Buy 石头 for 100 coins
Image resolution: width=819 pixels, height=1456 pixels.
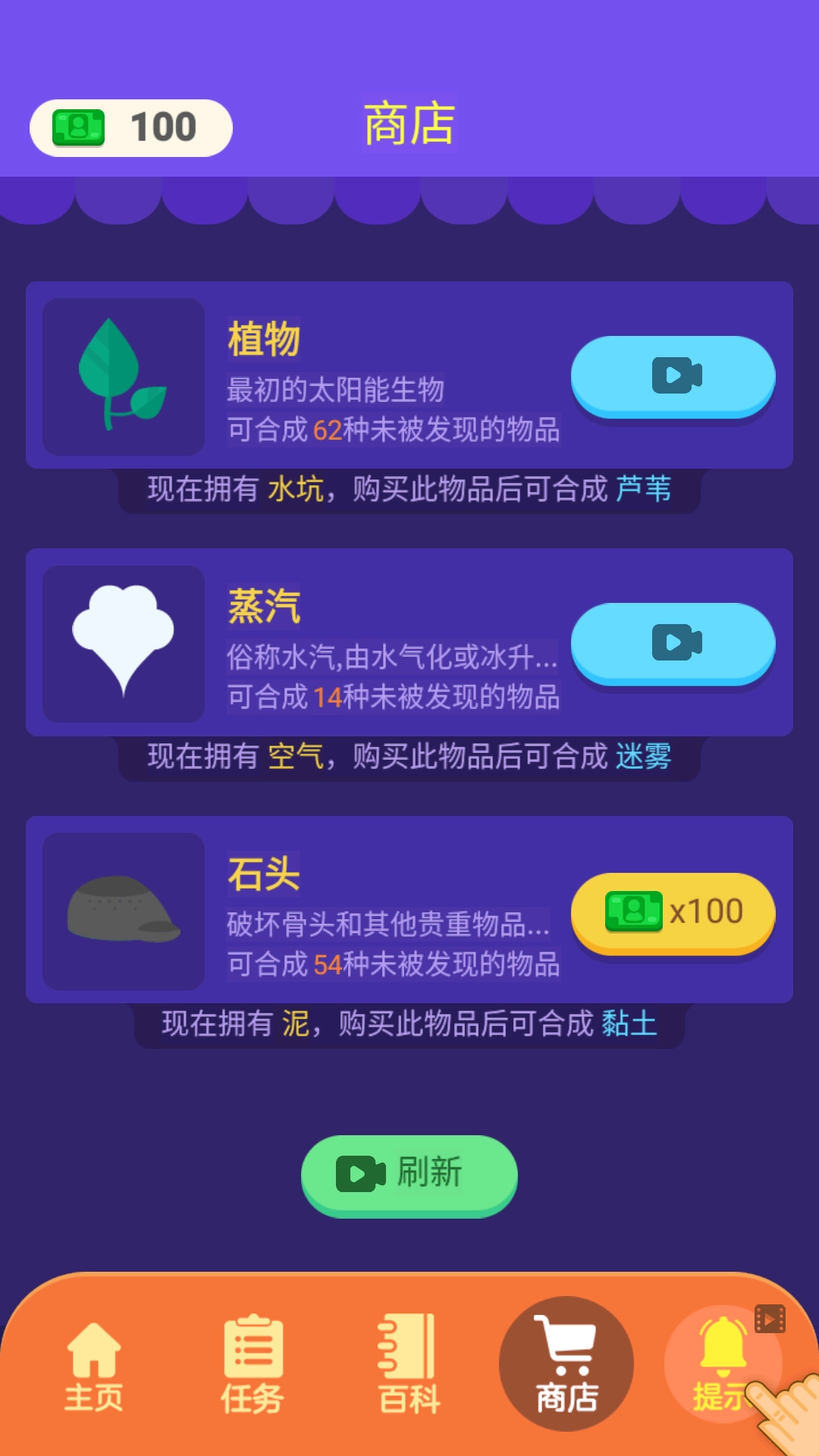[x=673, y=912]
